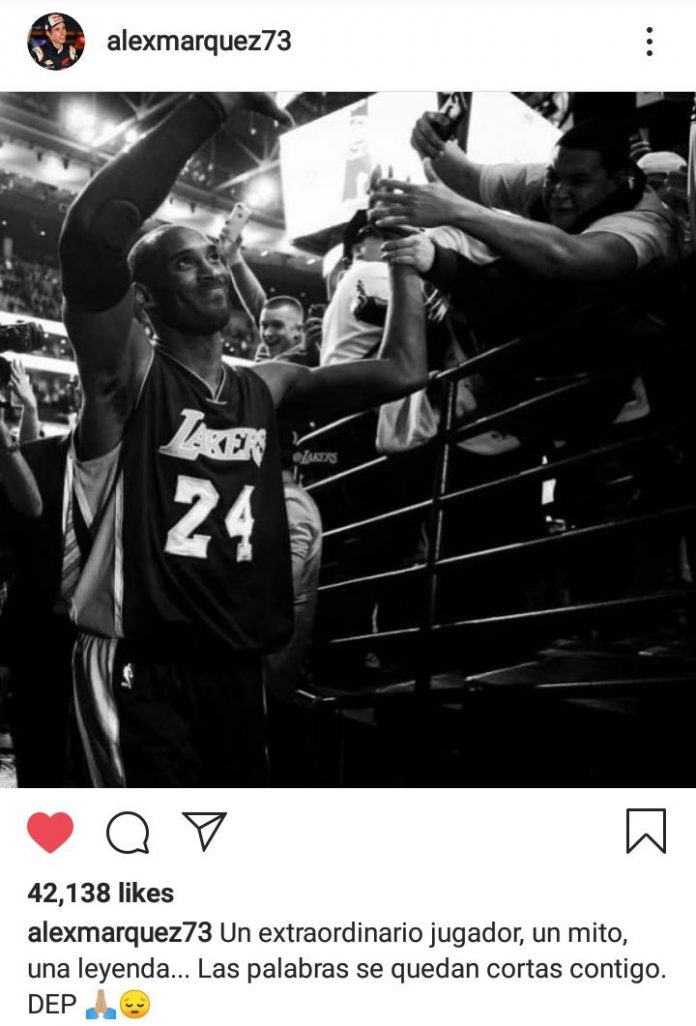Open the alexmarquez73 username at the post header
This screenshot has height=1026, width=696.
199,42
